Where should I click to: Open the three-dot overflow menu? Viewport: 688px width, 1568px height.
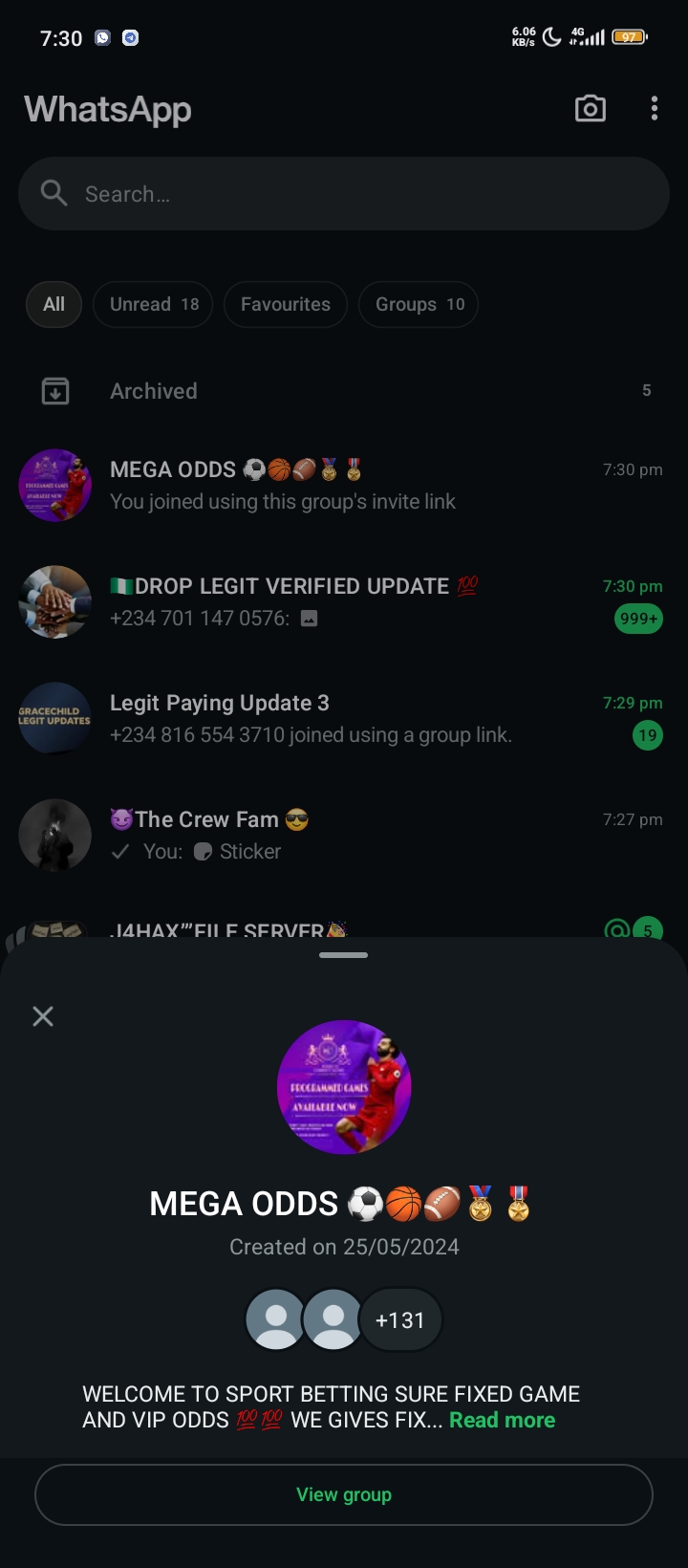pyautogui.click(x=655, y=109)
